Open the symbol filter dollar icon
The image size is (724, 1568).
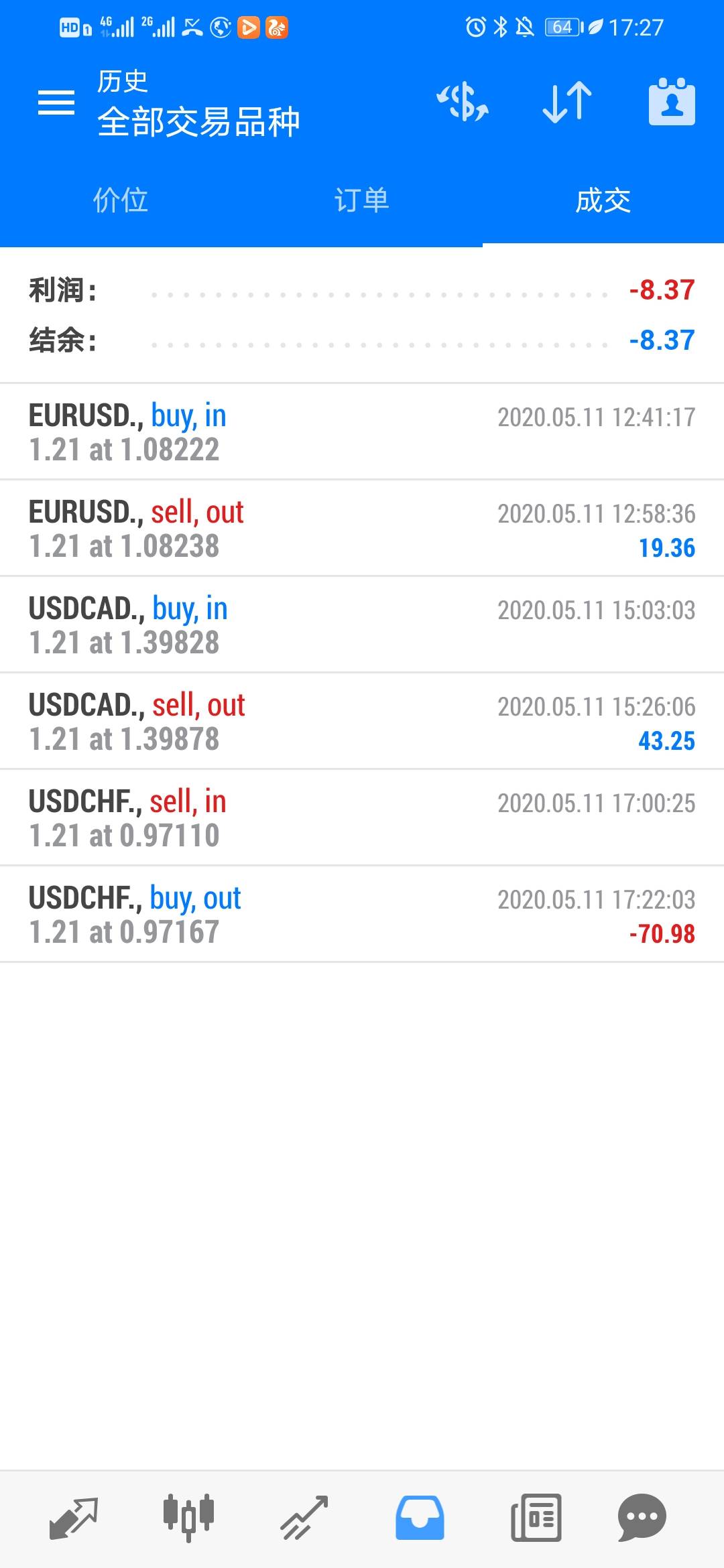tap(463, 103)
